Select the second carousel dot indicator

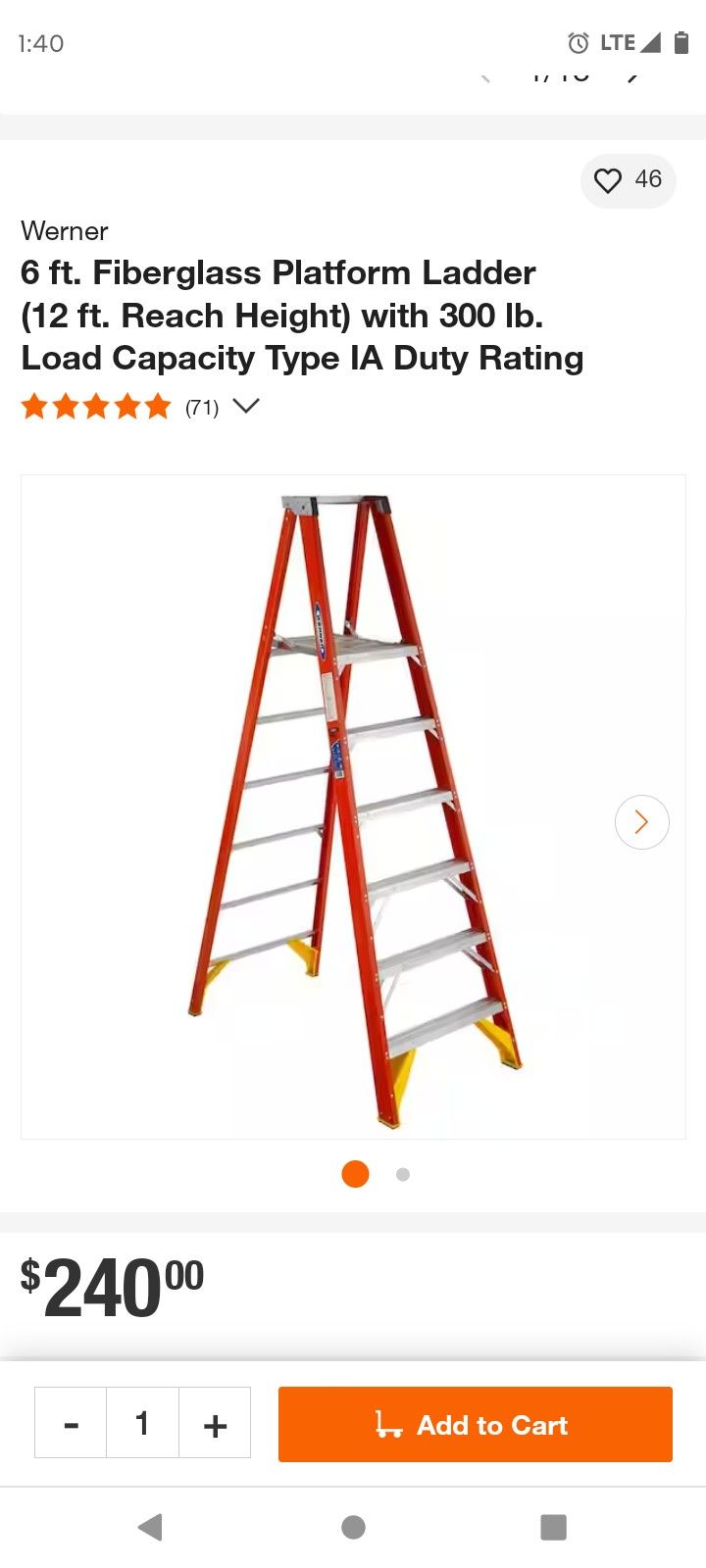pyautogui.click(x=402, y=1173)
